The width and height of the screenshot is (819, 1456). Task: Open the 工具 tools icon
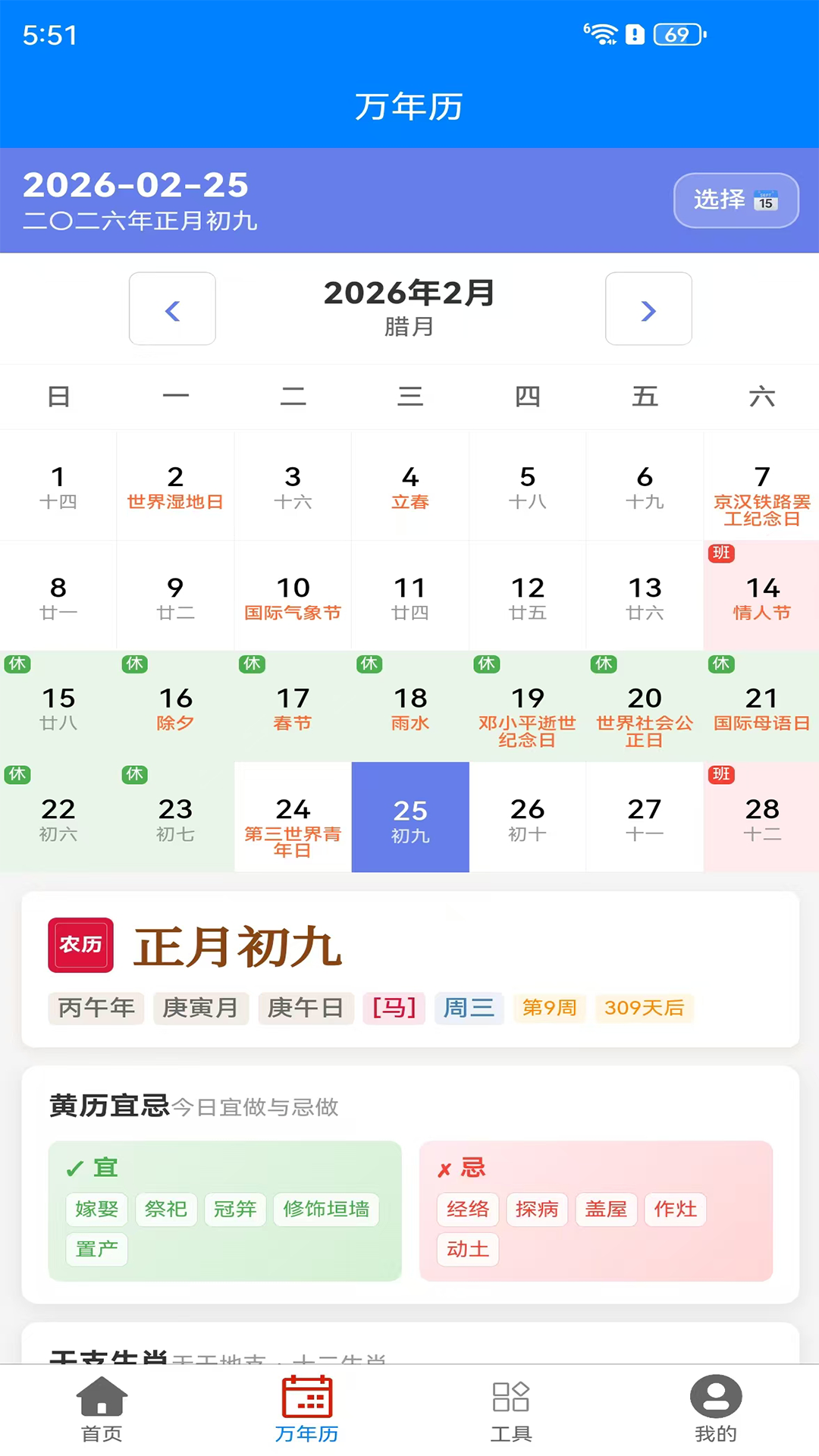click(x=510, y=1407)
